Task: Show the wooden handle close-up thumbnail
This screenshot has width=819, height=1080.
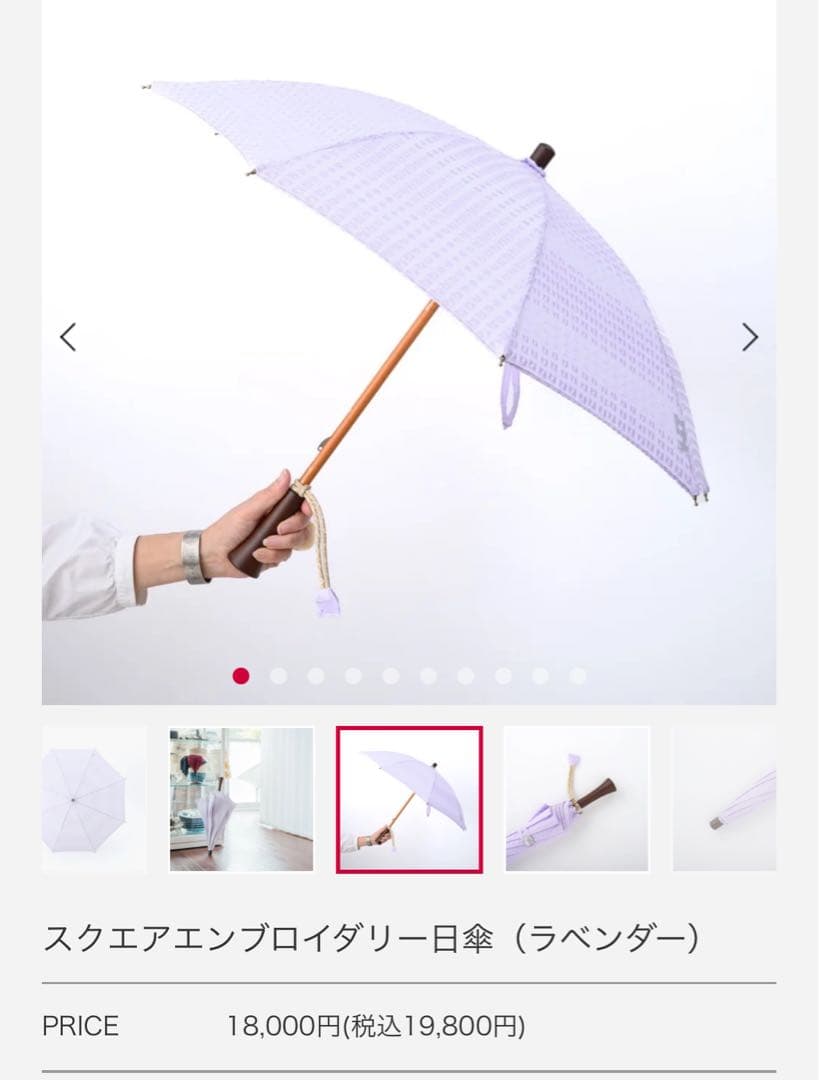Action: click(x=577, y=799)
